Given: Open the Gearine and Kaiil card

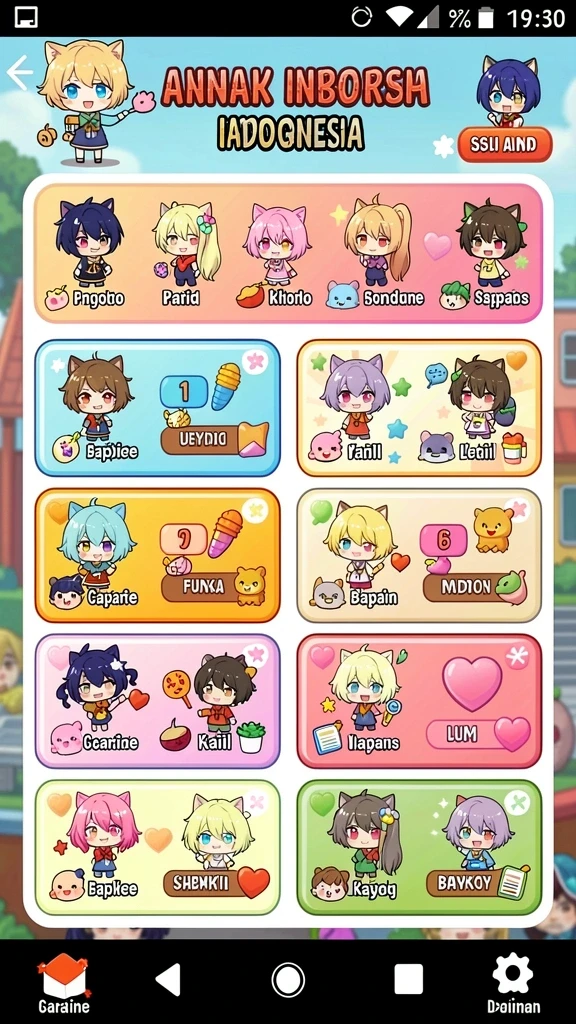Looking at the screenshot, I should [157, 701].
